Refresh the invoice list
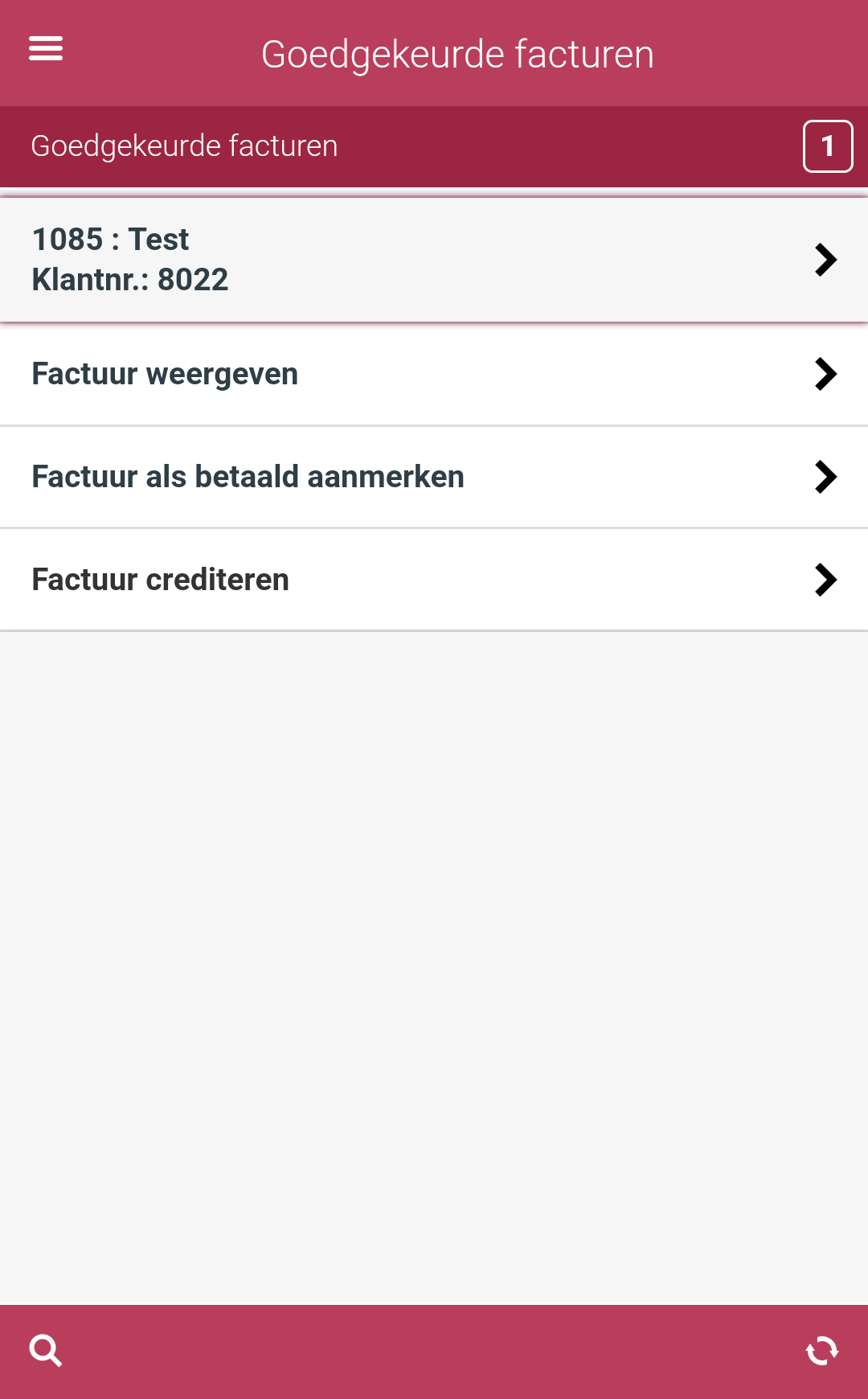 (x=822, y=1351)
